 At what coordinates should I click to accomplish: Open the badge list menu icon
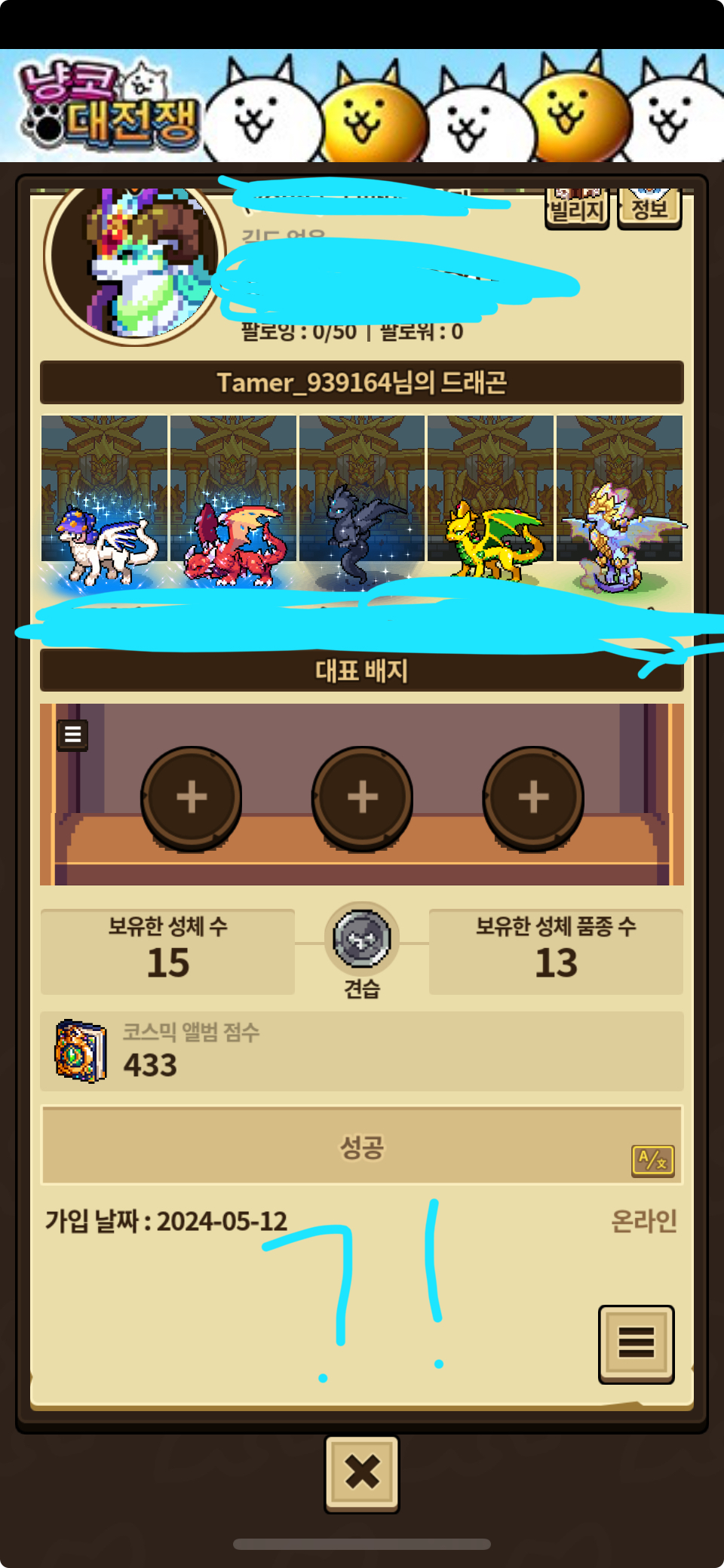point(73,735)
